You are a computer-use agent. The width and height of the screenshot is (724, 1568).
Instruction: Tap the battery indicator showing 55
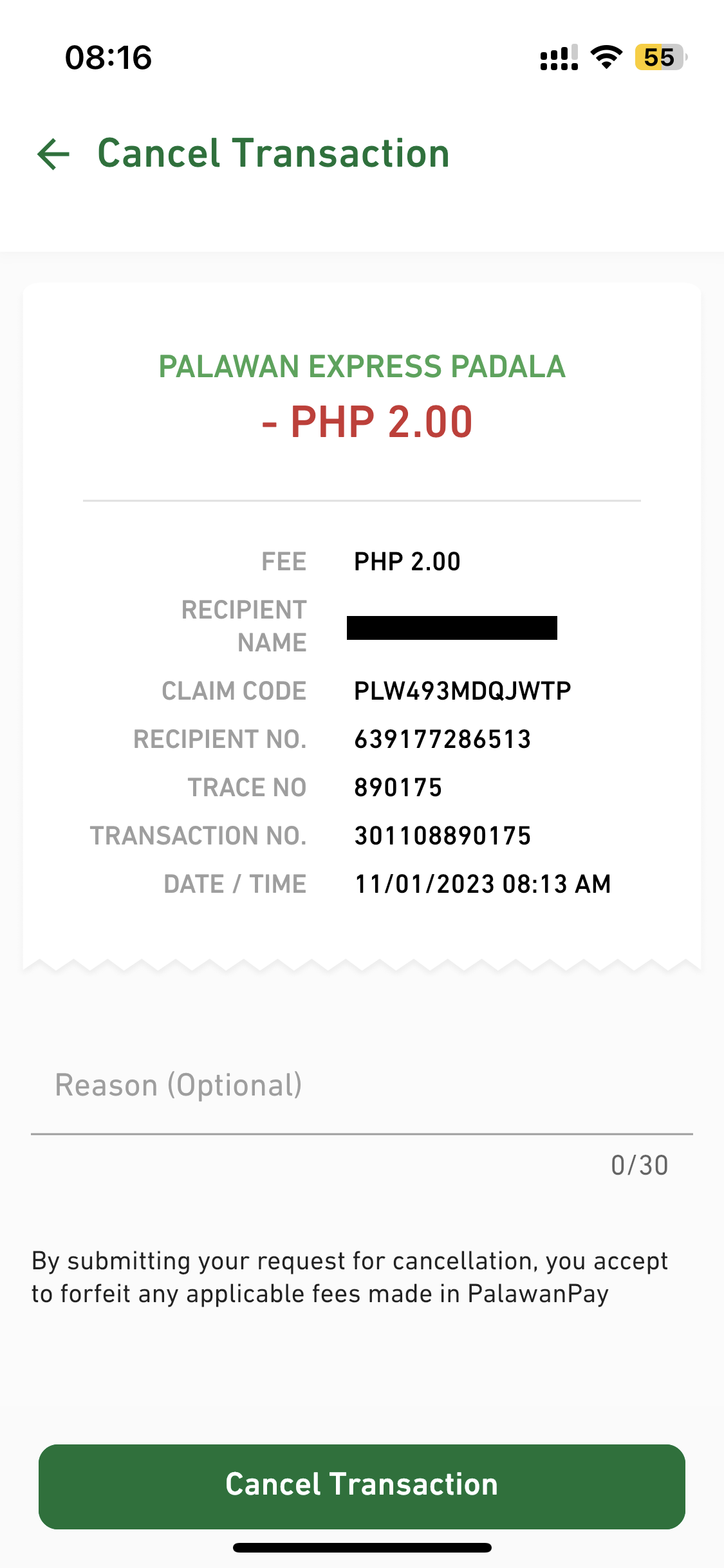657,58
